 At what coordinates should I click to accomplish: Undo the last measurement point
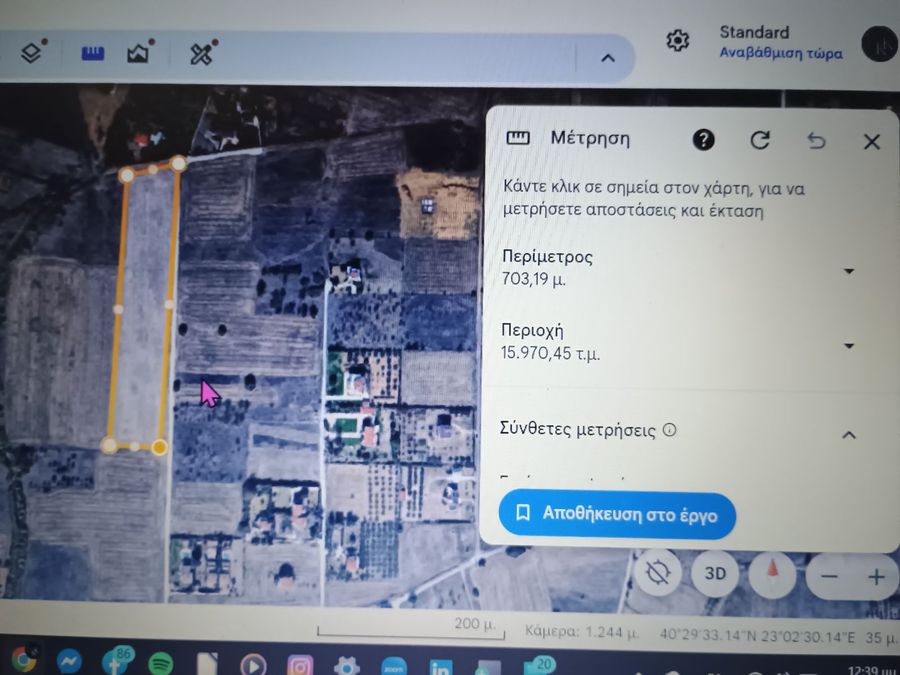click(817, 141)
